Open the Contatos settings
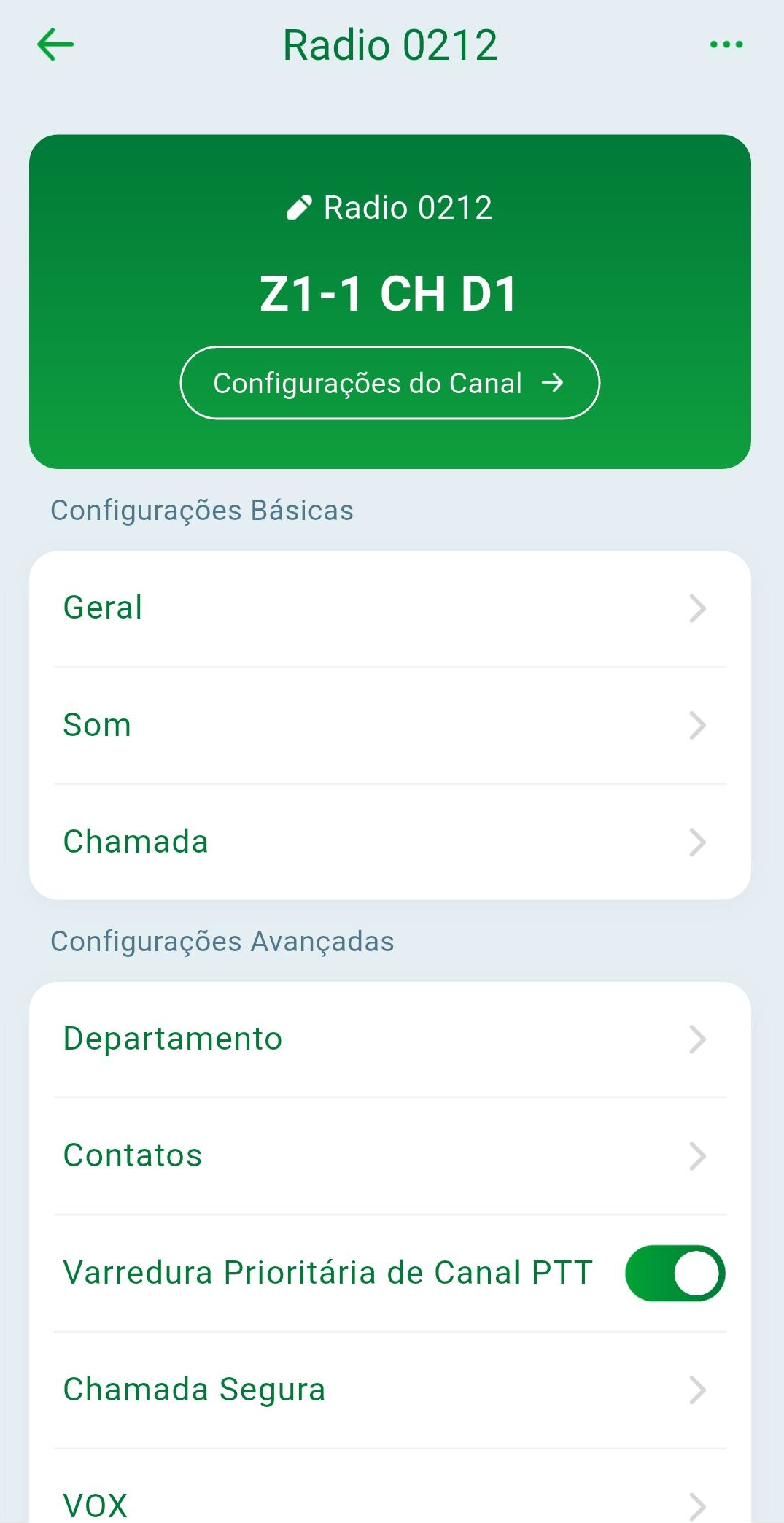This screenshot has width=784, height=1523. [389, 1155]
